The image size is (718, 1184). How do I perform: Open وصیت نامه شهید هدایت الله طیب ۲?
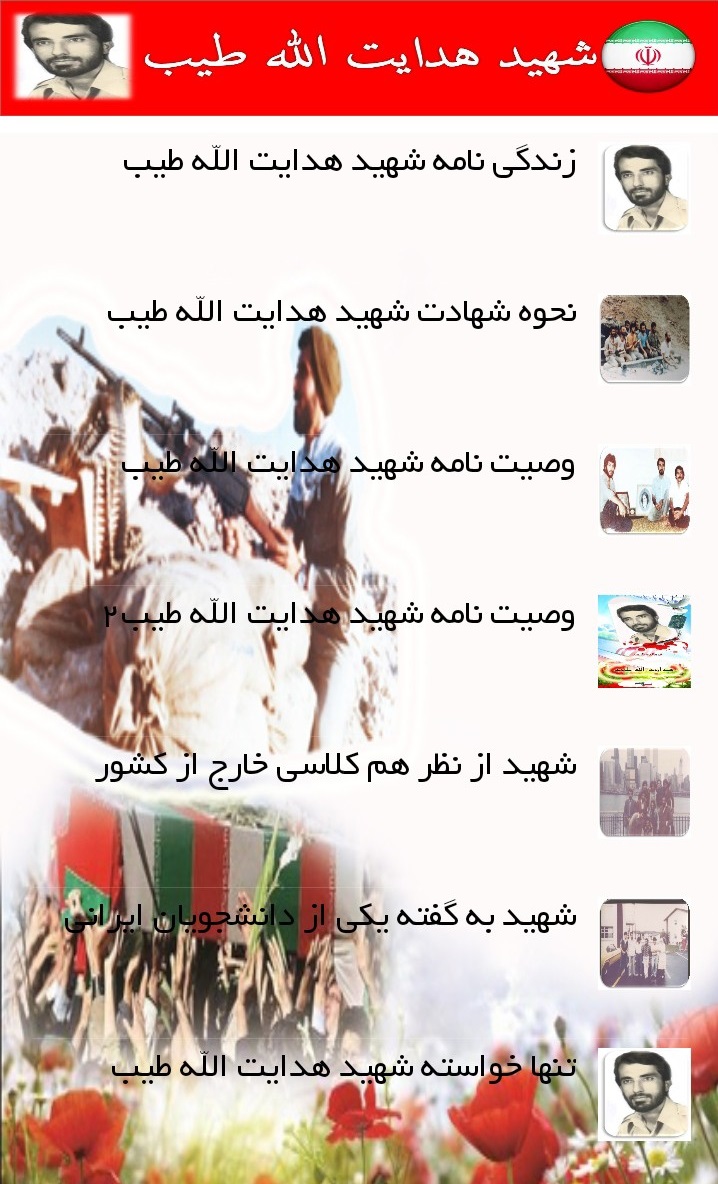pyautogui.click(x=340, y=616)
